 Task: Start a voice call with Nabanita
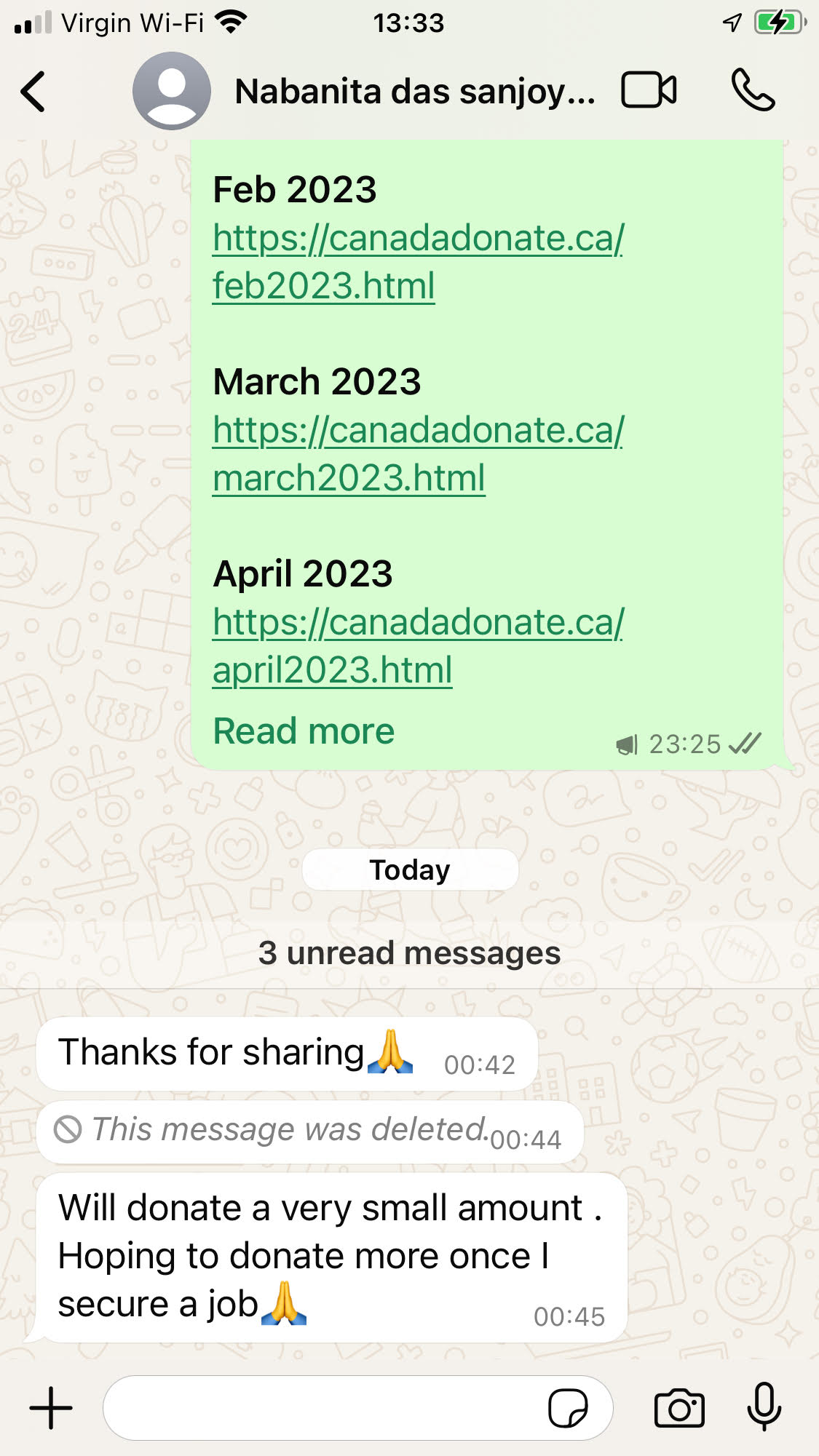point(753,91)
